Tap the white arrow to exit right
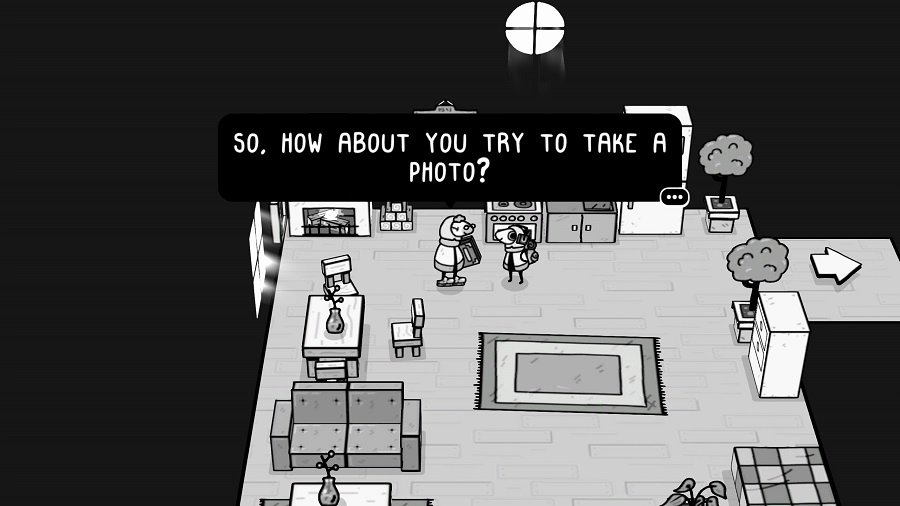Screen dimensions: 900x506 coord(835,265)
